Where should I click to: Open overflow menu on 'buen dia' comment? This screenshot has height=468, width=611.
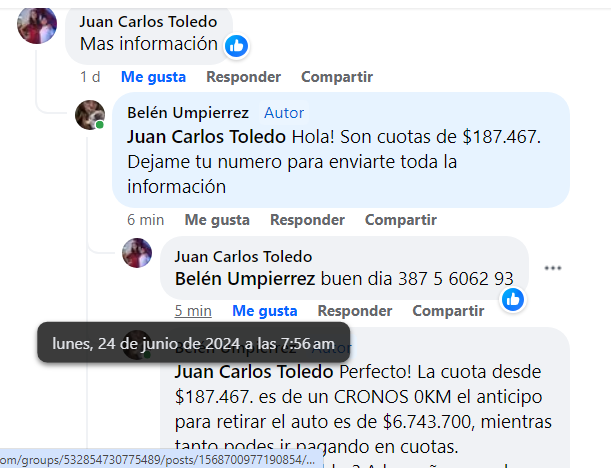[553, 269]
